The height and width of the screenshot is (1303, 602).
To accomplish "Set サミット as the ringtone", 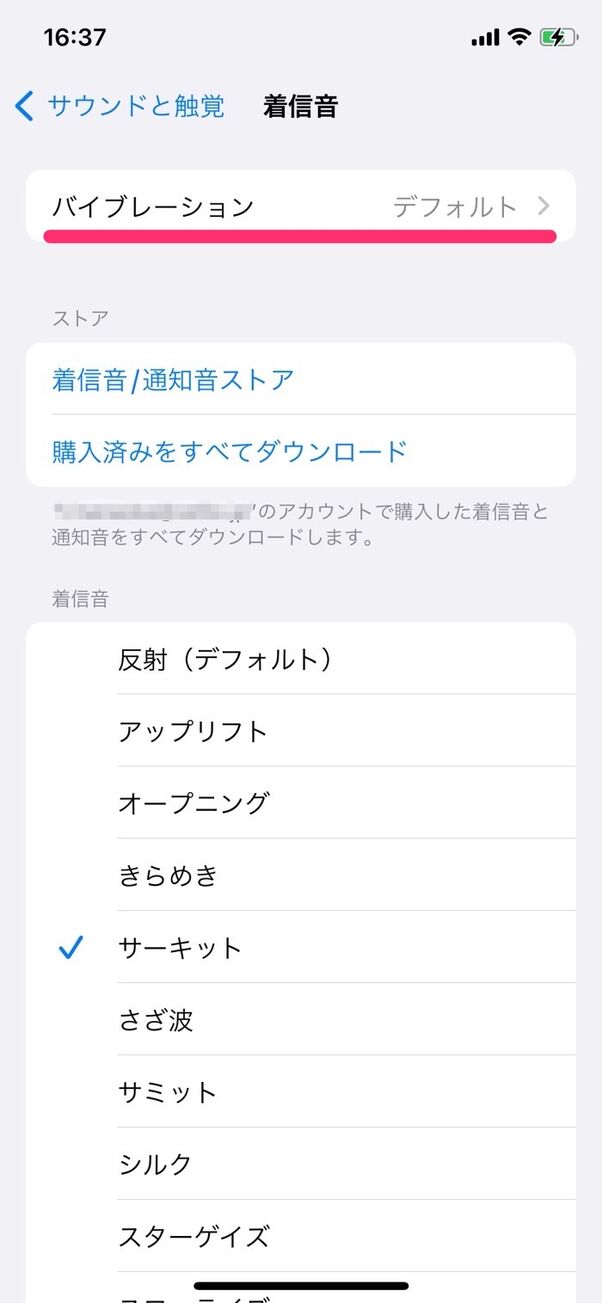I will 168,1091.
